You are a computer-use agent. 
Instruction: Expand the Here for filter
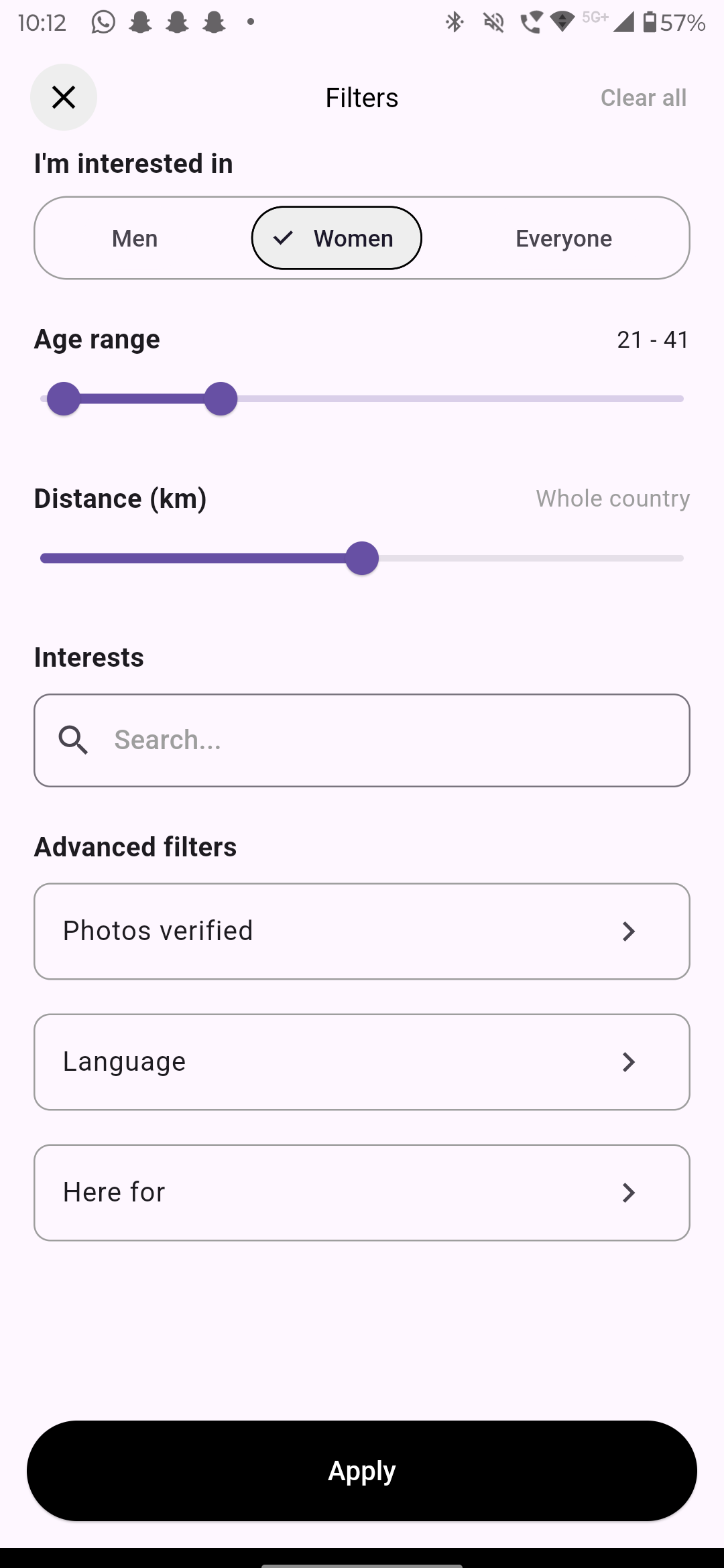(x=362, y=1192)
